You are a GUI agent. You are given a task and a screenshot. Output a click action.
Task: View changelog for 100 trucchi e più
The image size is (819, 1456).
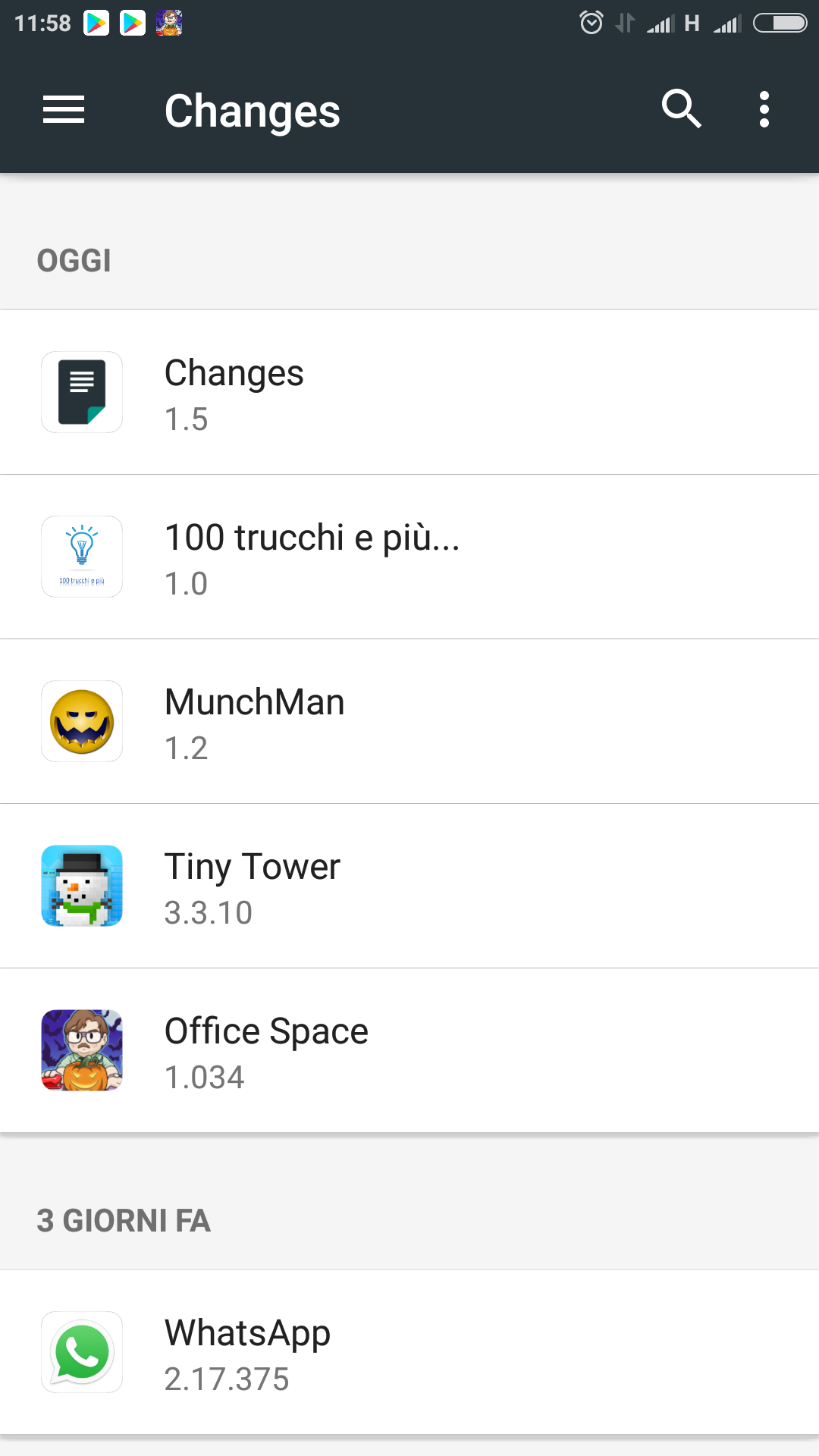click(409, 557)
